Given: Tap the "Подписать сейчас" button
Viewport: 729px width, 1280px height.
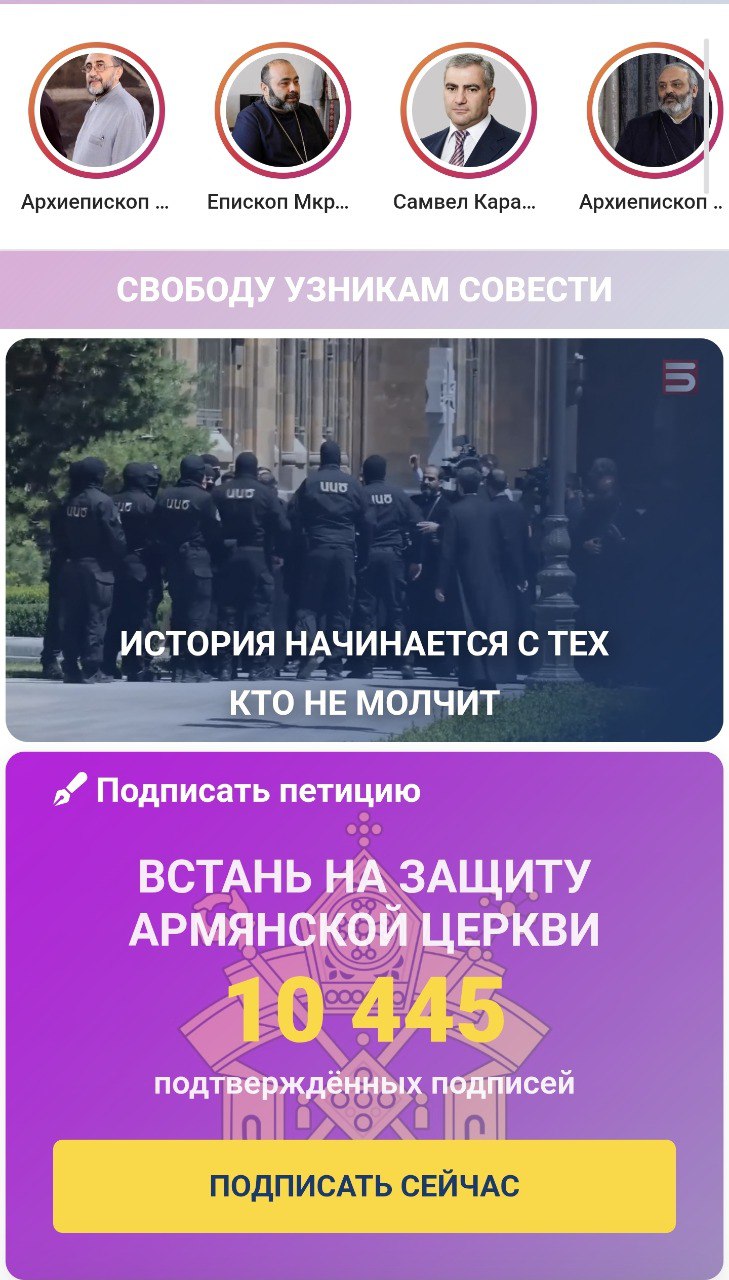Looking at the screenshot, I should tap(364, 1186).
